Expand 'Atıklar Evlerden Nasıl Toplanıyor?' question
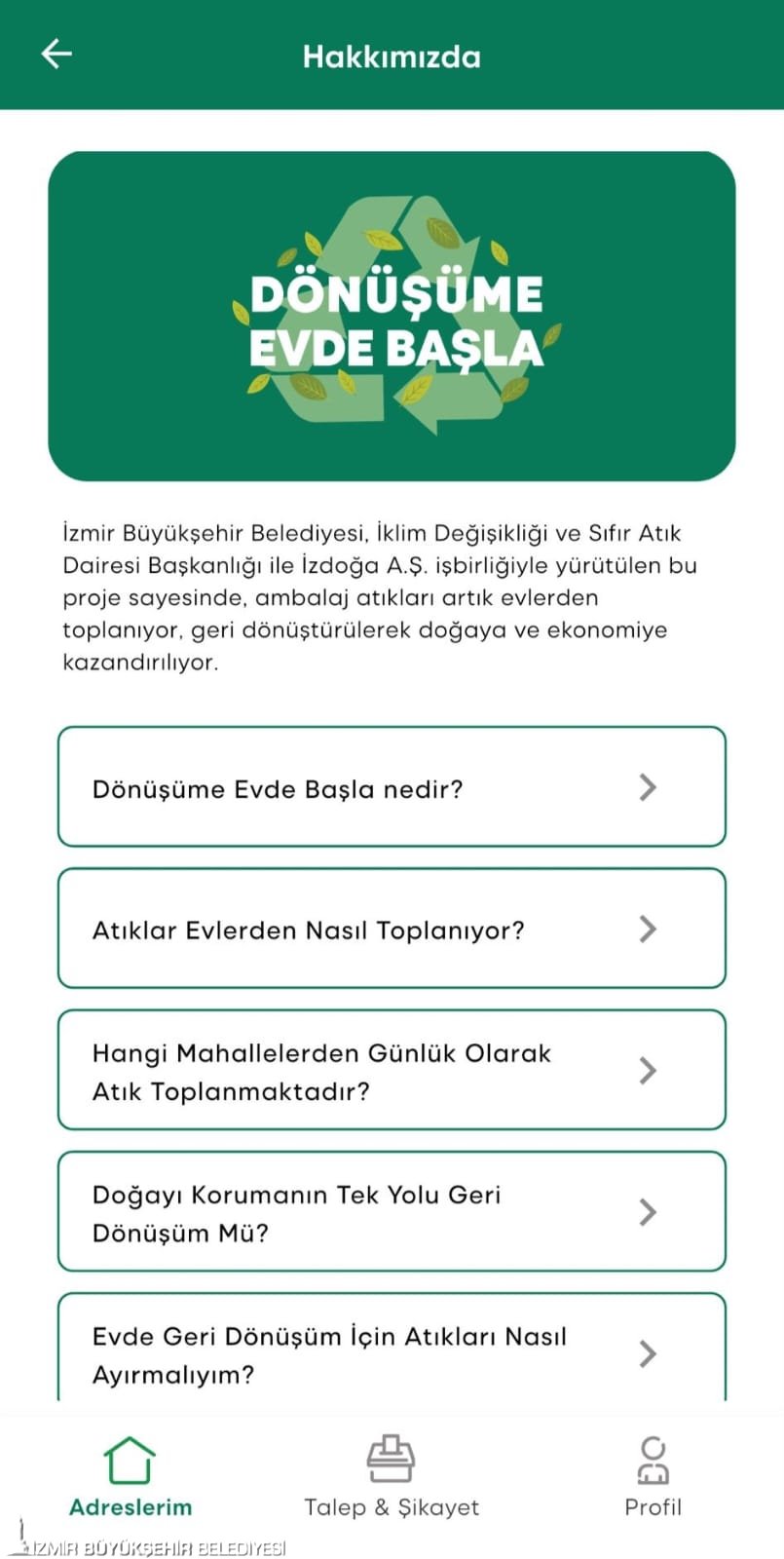Viewport: 784px width, 1559px height. [x=392, y=929]
